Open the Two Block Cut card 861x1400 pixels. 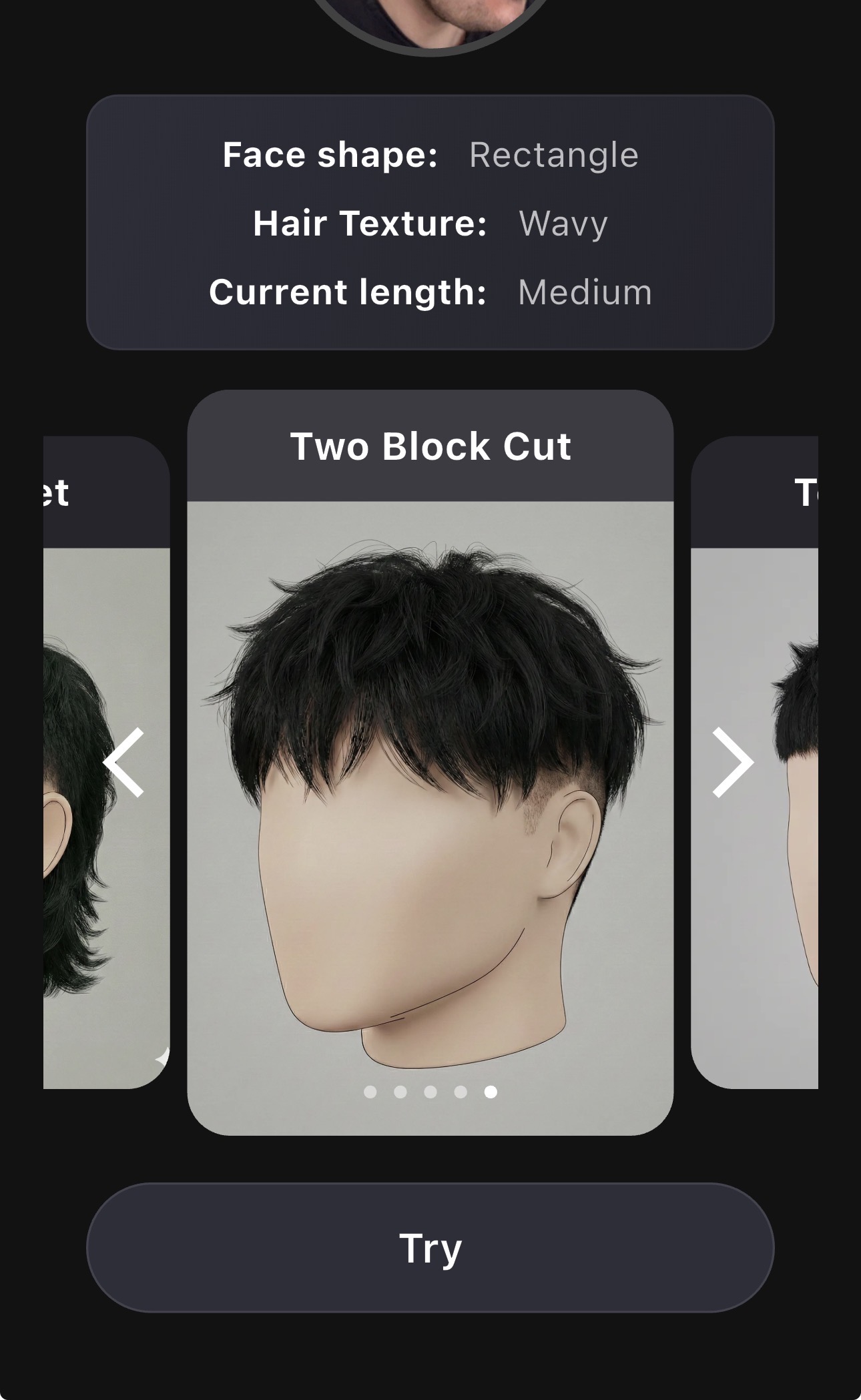(430, 761)
